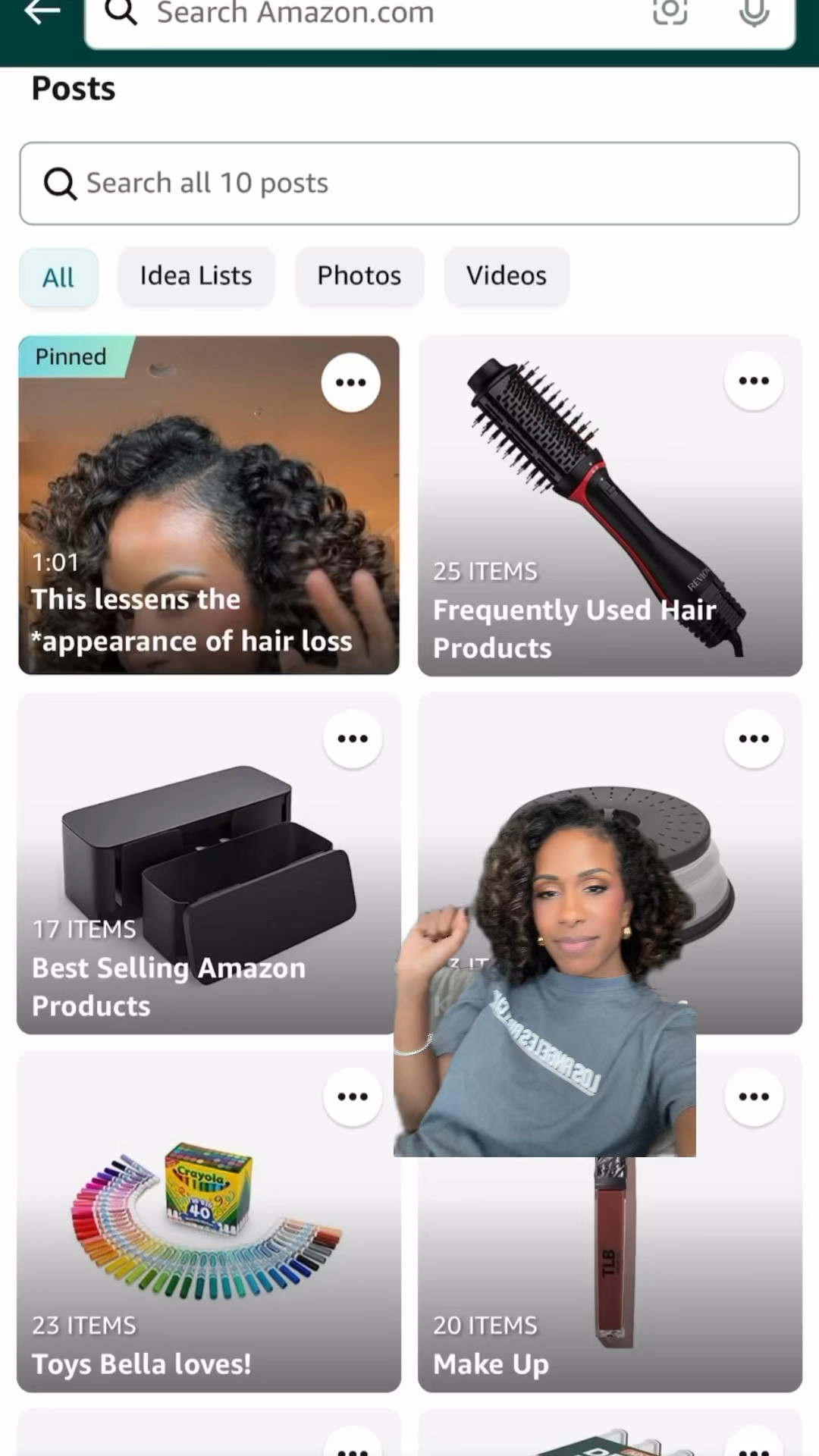819x1456 pixels.
Task: Open options for Frequently Used Hair Products
Action: [753, 381]
